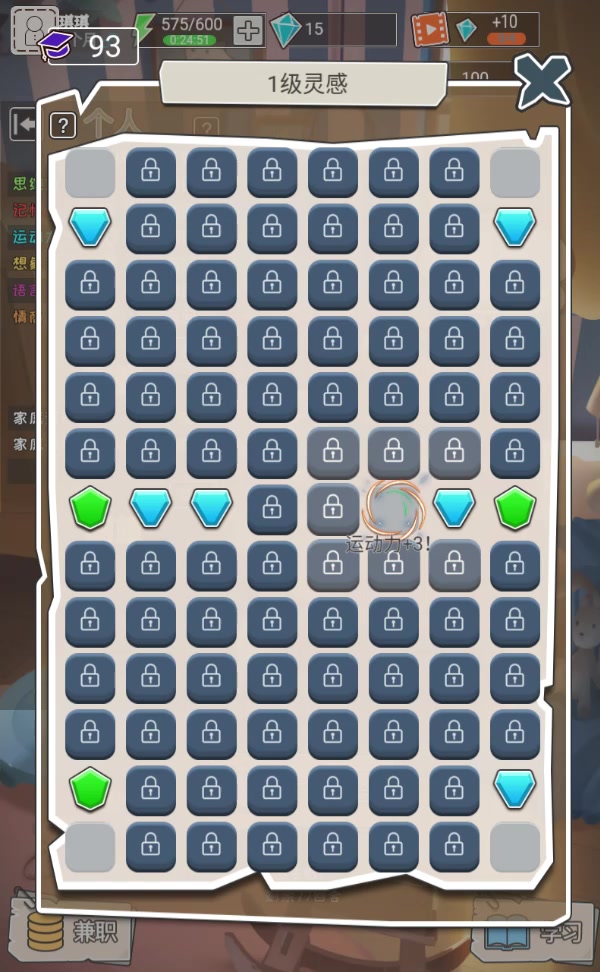Tap the swirling tile showing 运动力+3
Image resolution: width=600 pixels, height=972 pixels.
point(393,509)
